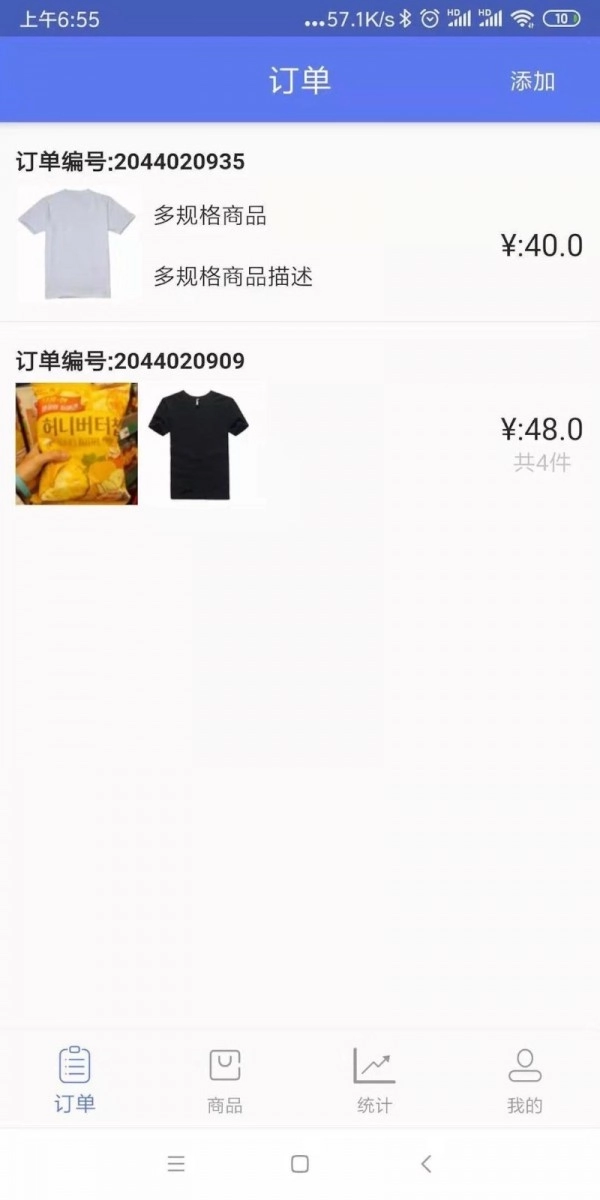
Task: Go to the 我的 profile tab
Action: click(x=525, y=1080)
